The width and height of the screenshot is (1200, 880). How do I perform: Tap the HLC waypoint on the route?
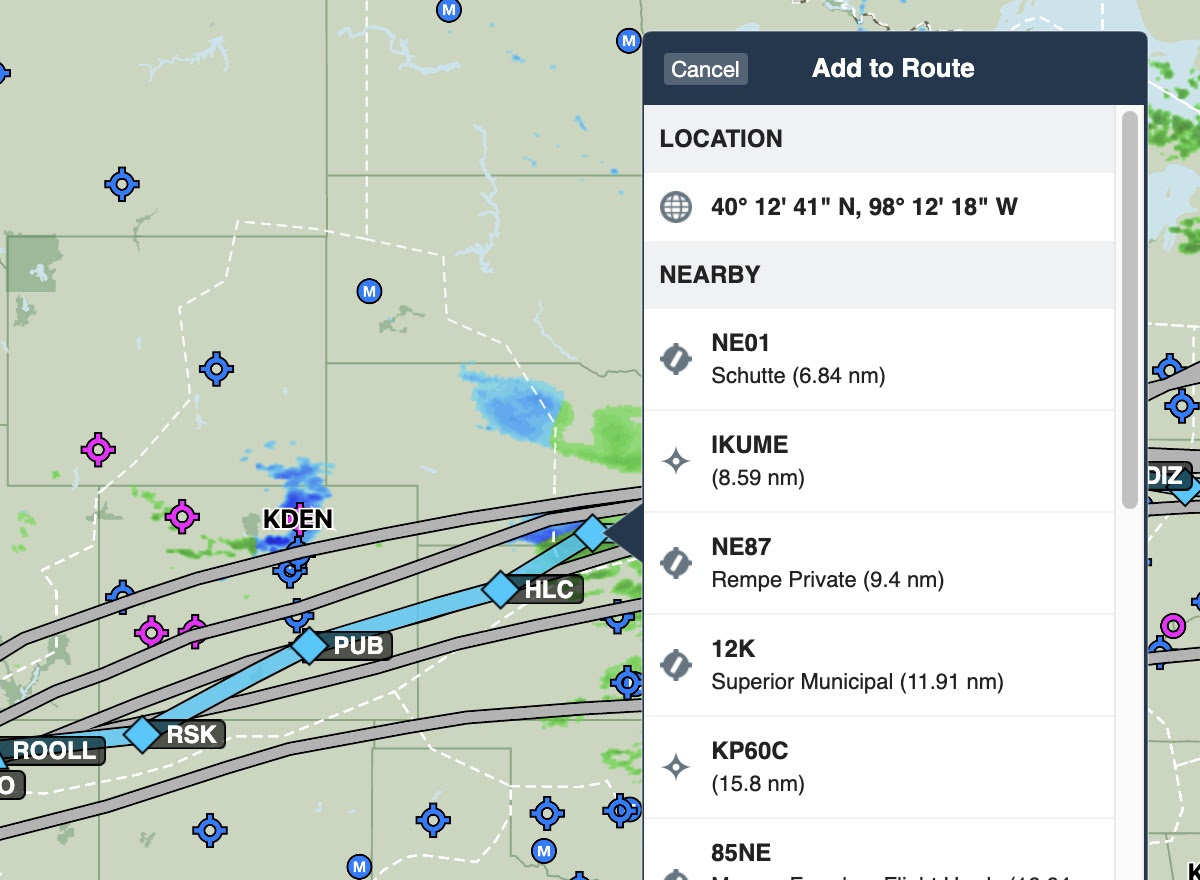(501, 589)
